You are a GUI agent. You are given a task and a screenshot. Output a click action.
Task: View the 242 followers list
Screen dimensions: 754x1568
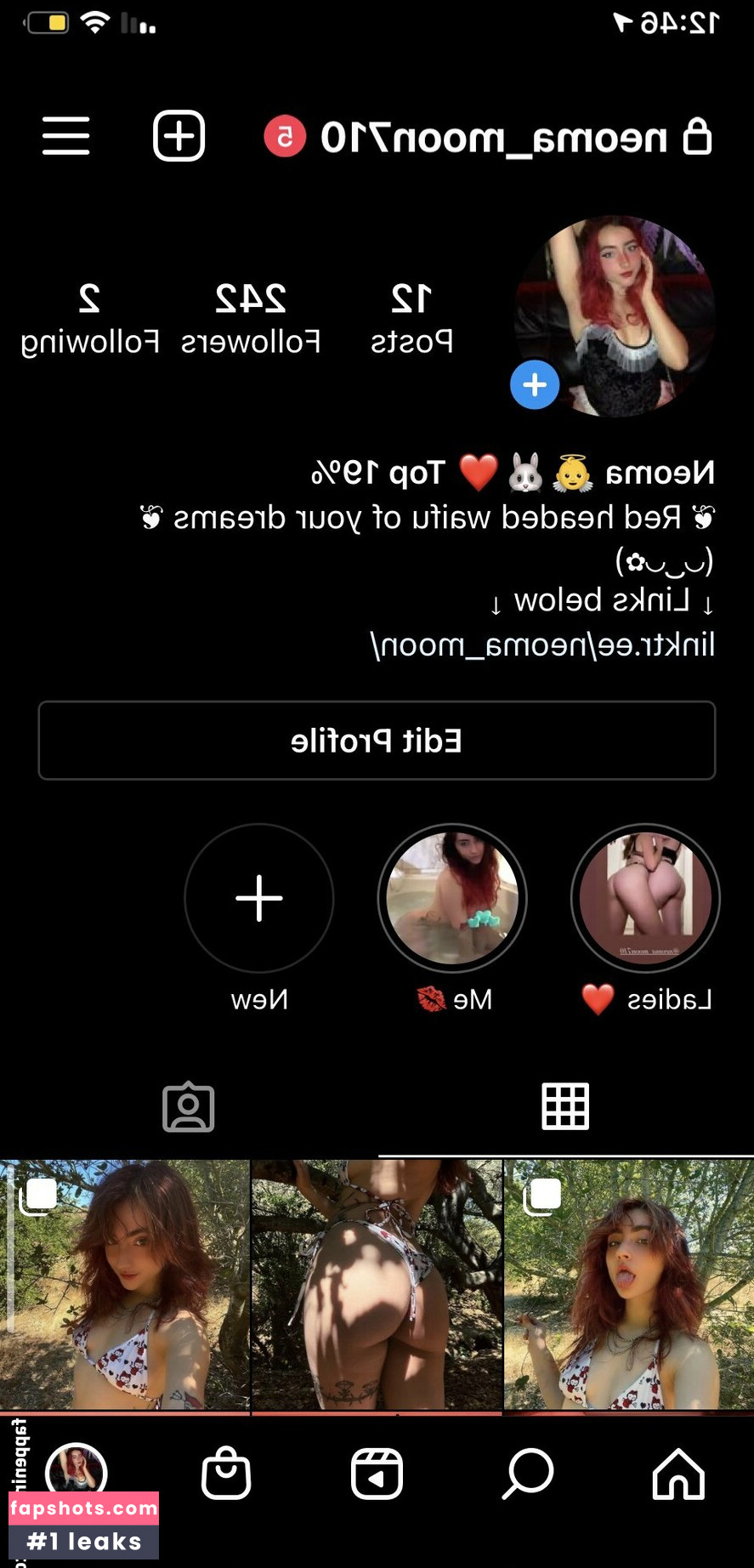251,319
